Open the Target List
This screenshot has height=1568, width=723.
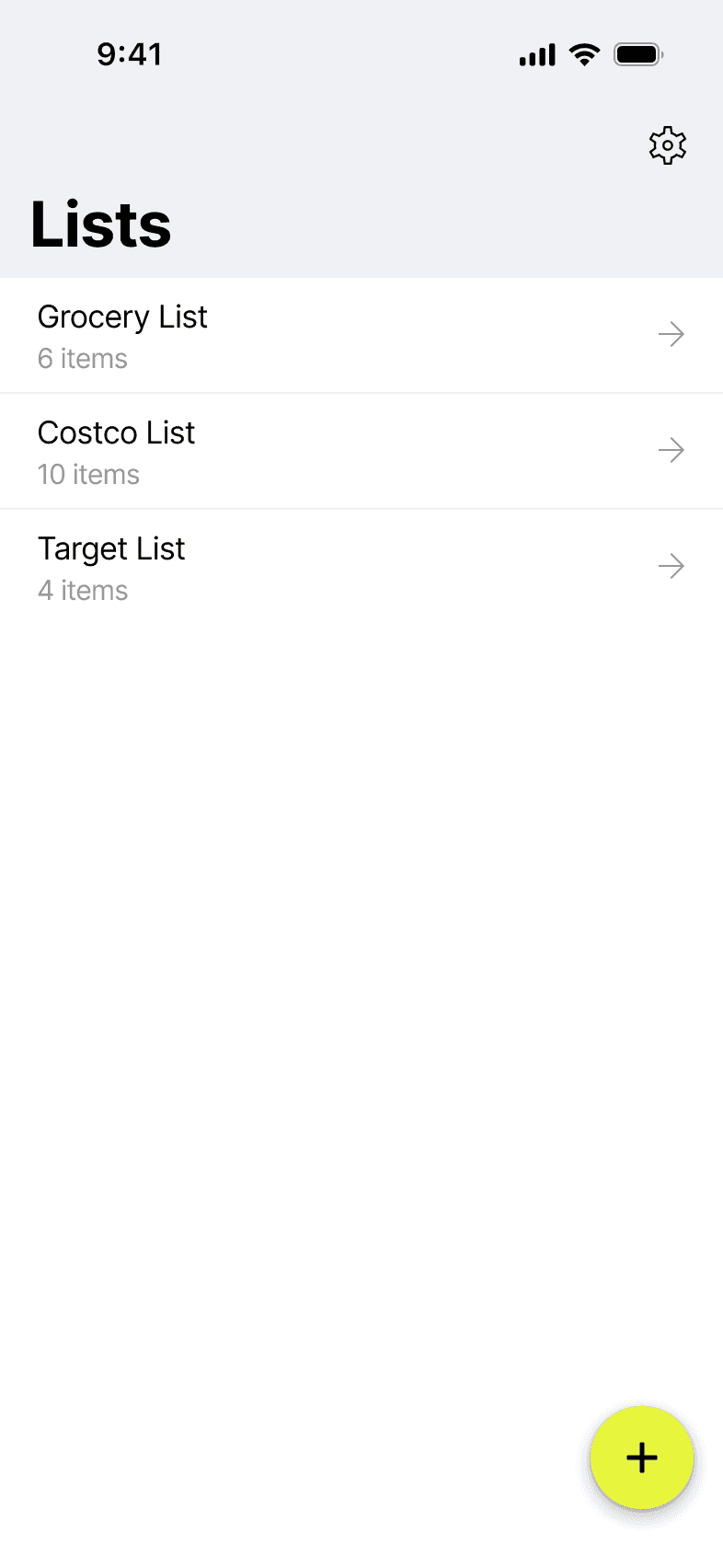tap(361, 568)
